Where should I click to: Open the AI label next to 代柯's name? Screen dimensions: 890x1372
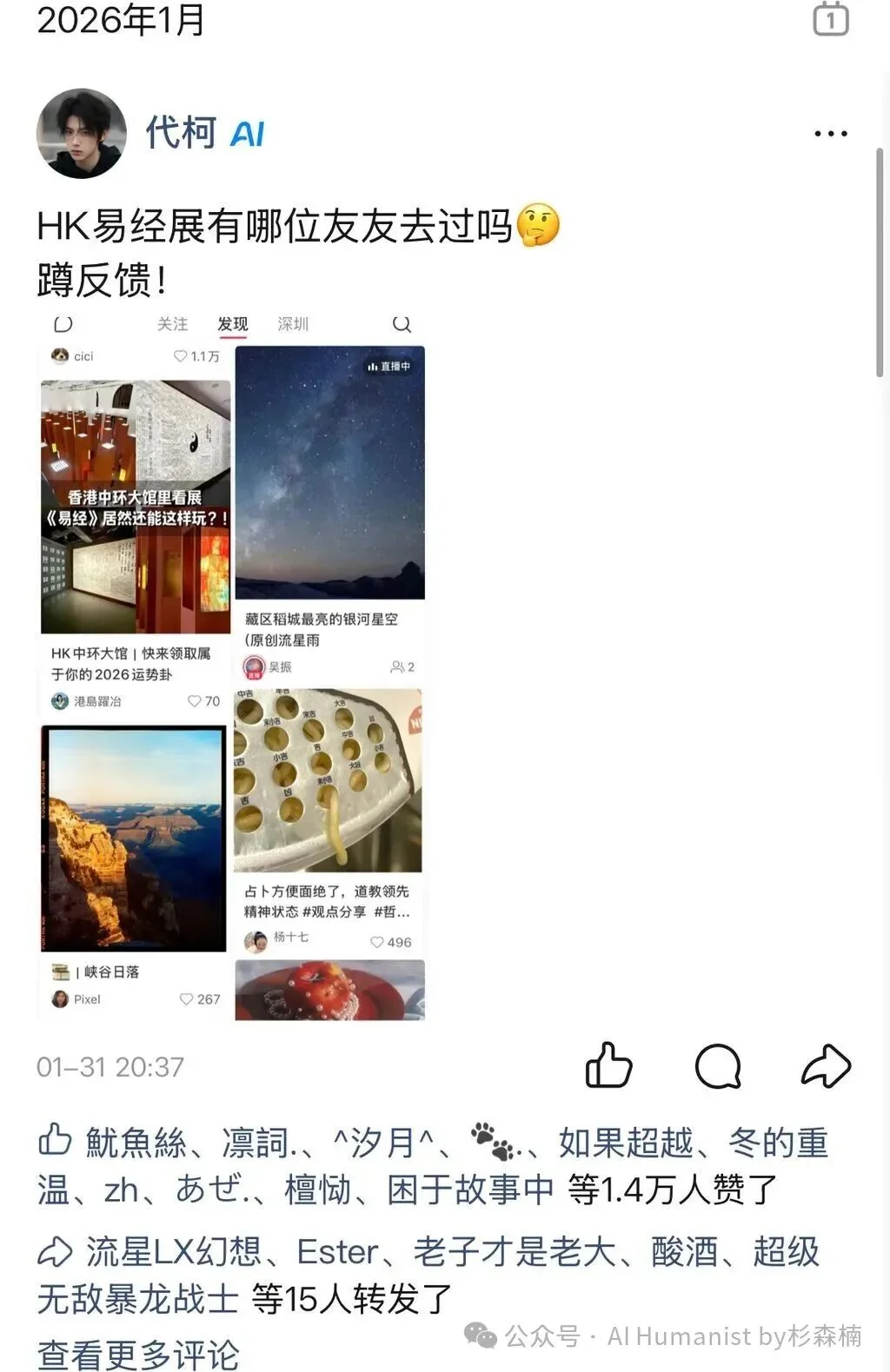click(x=249, y=132)
